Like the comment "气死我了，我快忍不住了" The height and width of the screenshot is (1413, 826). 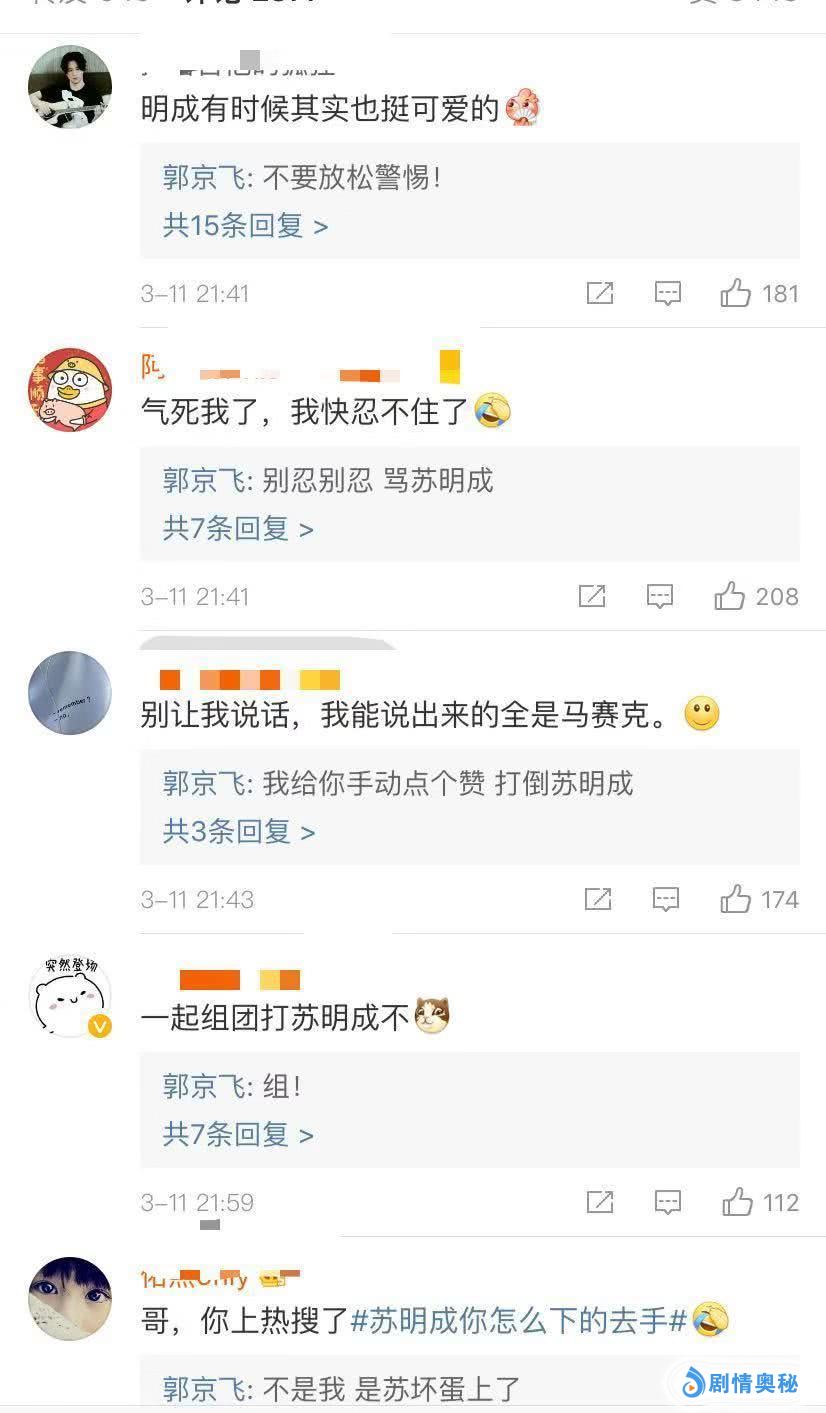pyautogui.click(x=730, y=596)
